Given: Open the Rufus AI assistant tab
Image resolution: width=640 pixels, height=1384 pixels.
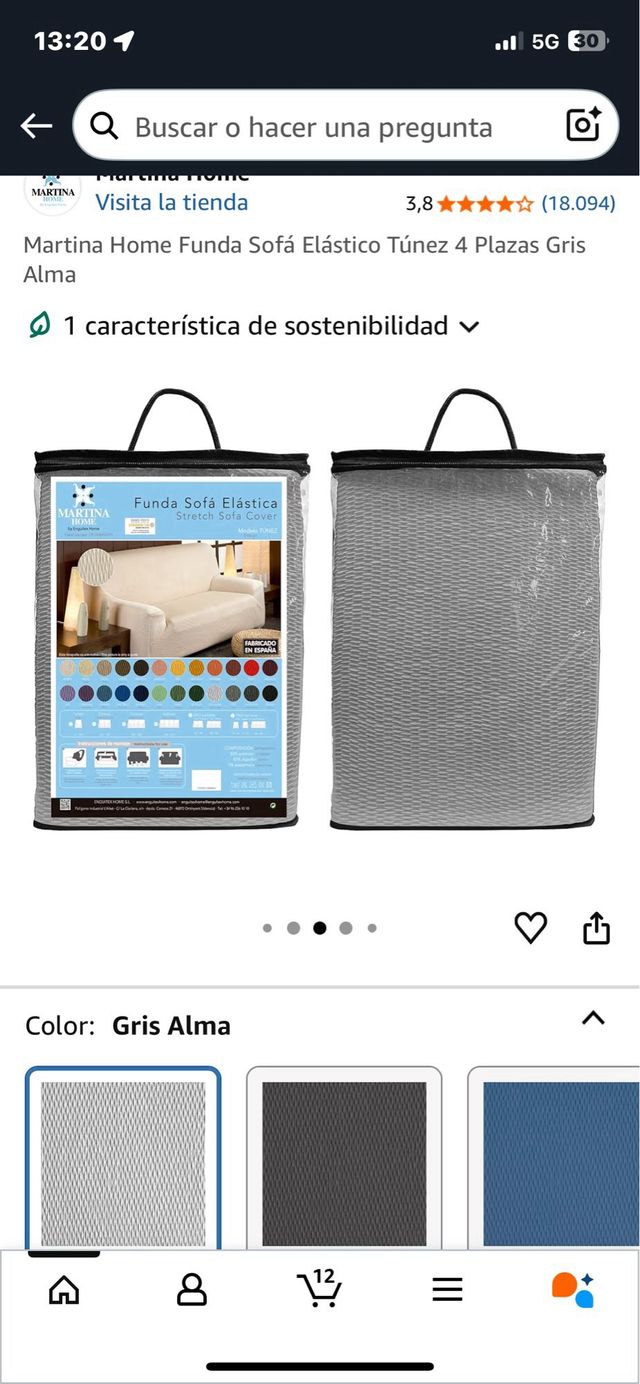Looking at the screenshot, I should pyautogui.click(x=573, y=1289).
